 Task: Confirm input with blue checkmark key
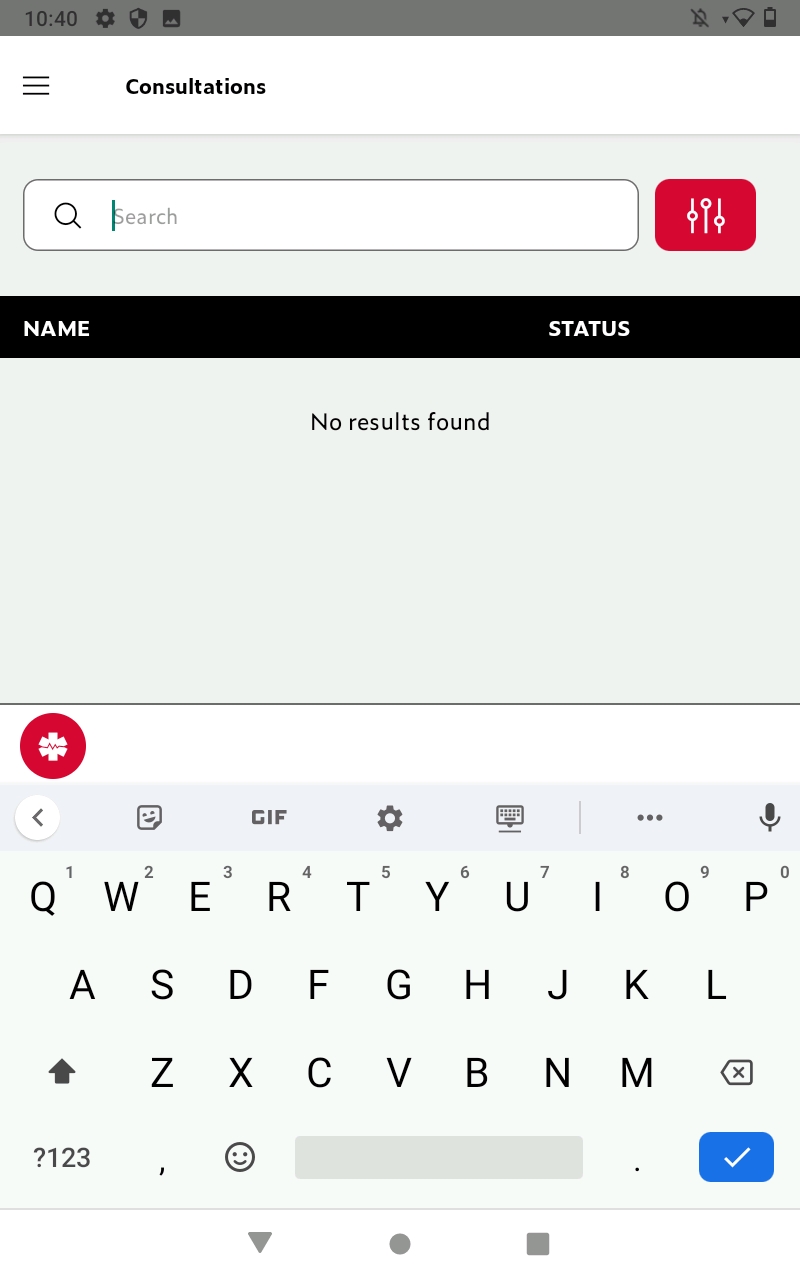[x=736, y=1157]
